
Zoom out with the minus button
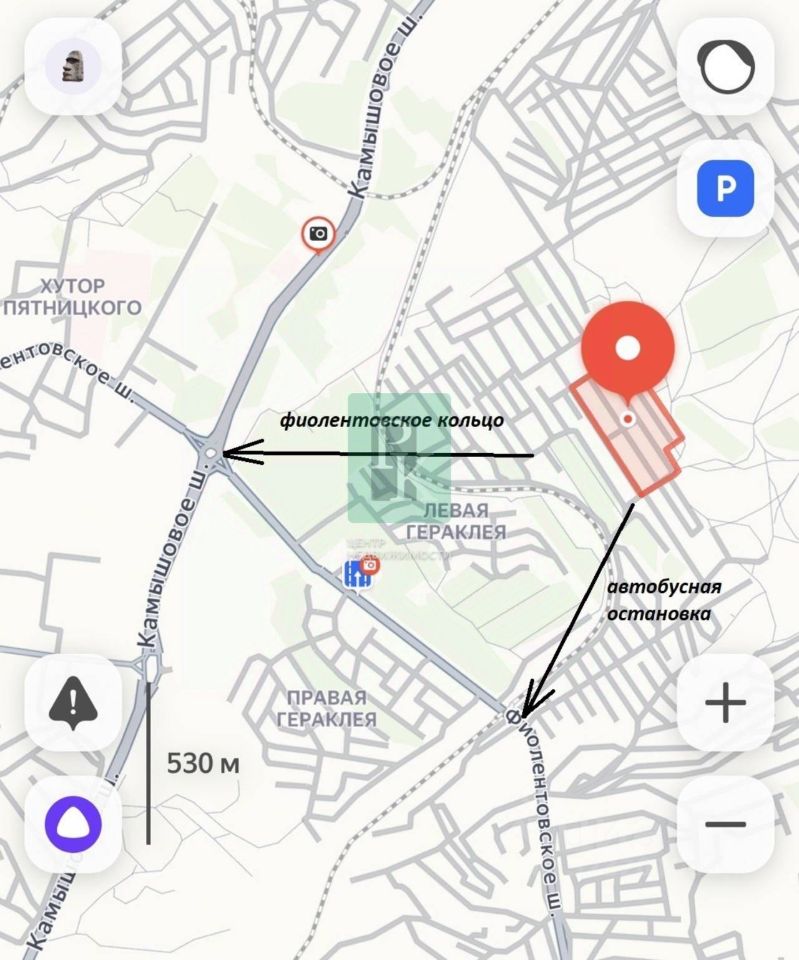[x=726, y=824]
